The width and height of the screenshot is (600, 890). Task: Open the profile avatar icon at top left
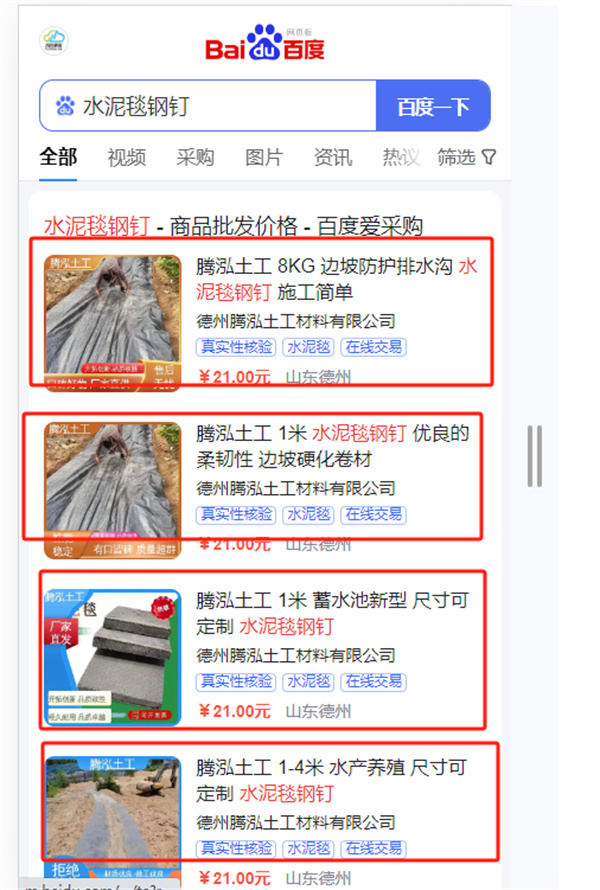[x=53, y=42]
